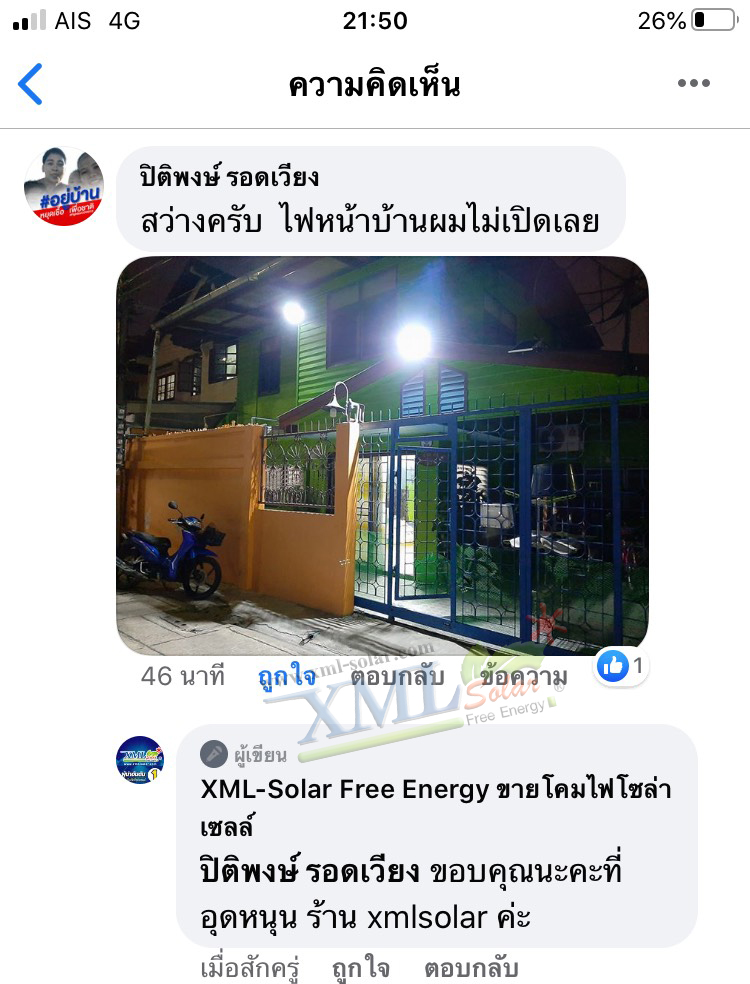Tap the commenter name ปิติพงษ์ รอดเวียง

point(230,178)
